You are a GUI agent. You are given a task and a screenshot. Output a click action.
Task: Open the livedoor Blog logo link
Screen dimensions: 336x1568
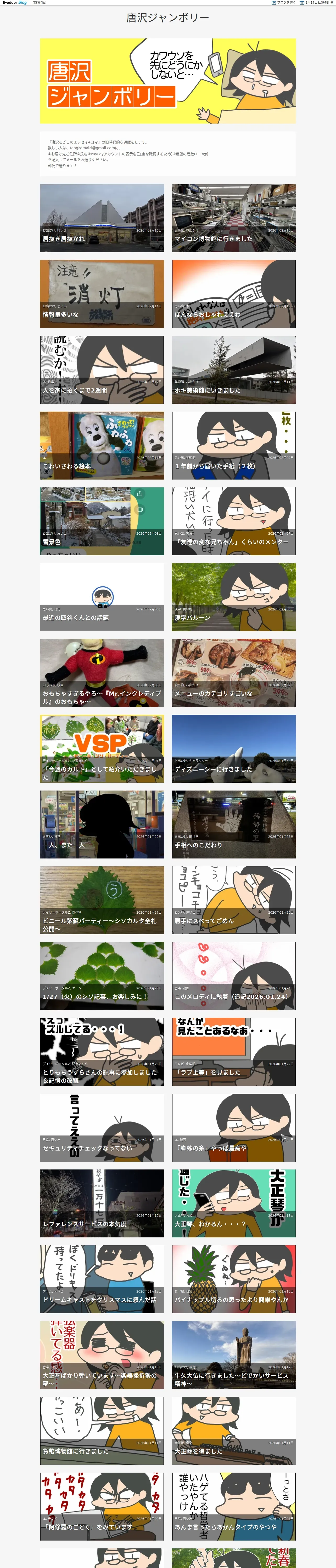click(x=15, y=2)
